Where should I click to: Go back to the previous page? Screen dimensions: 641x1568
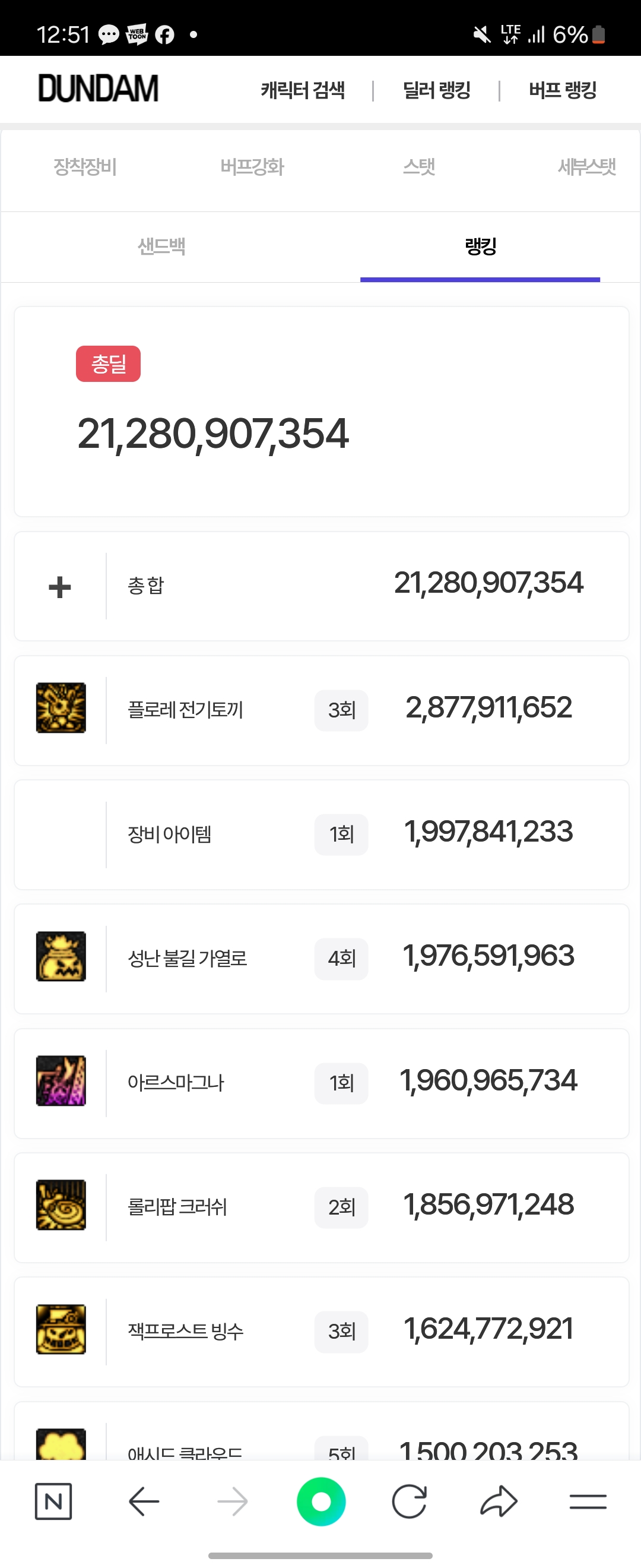144,1501
